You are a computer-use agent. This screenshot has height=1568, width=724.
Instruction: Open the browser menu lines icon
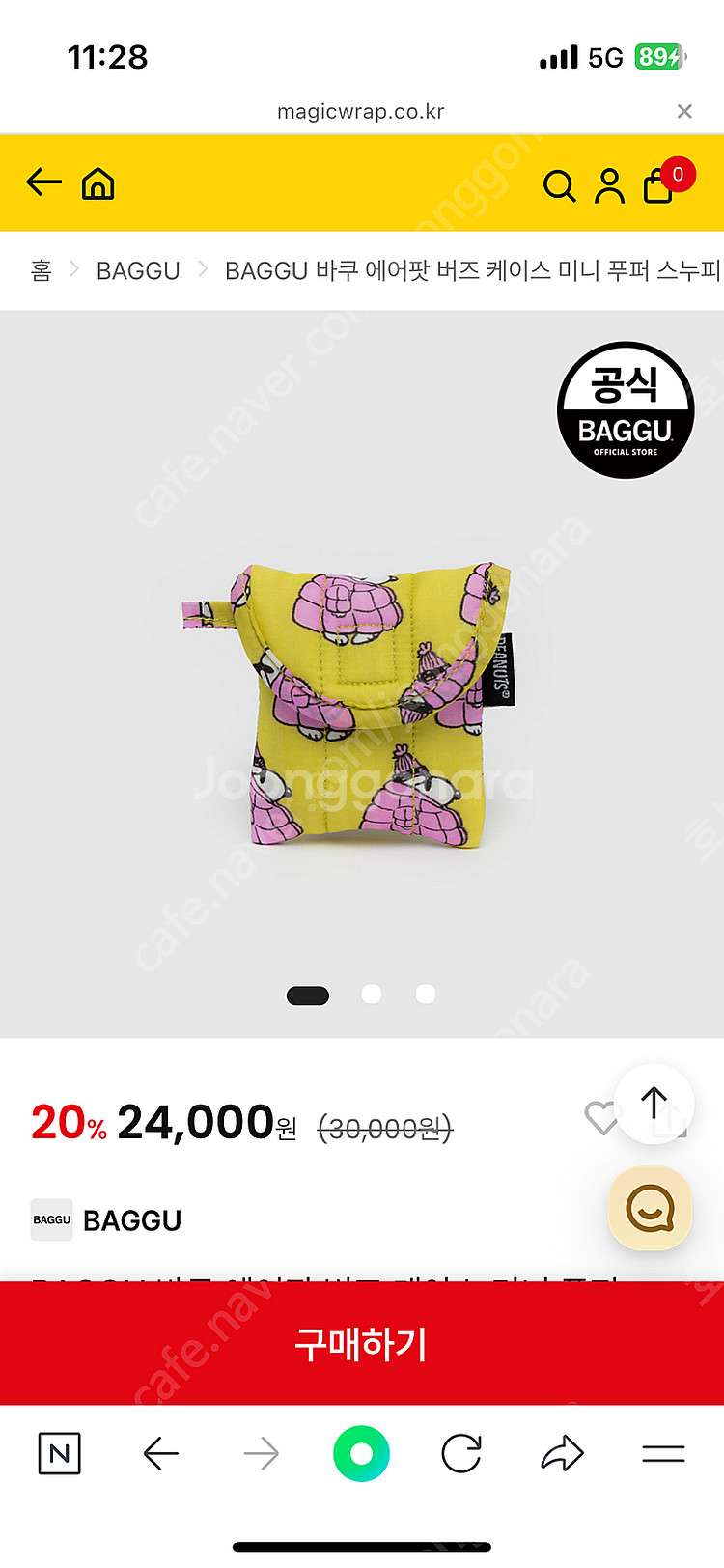[x=663, y=1453]
